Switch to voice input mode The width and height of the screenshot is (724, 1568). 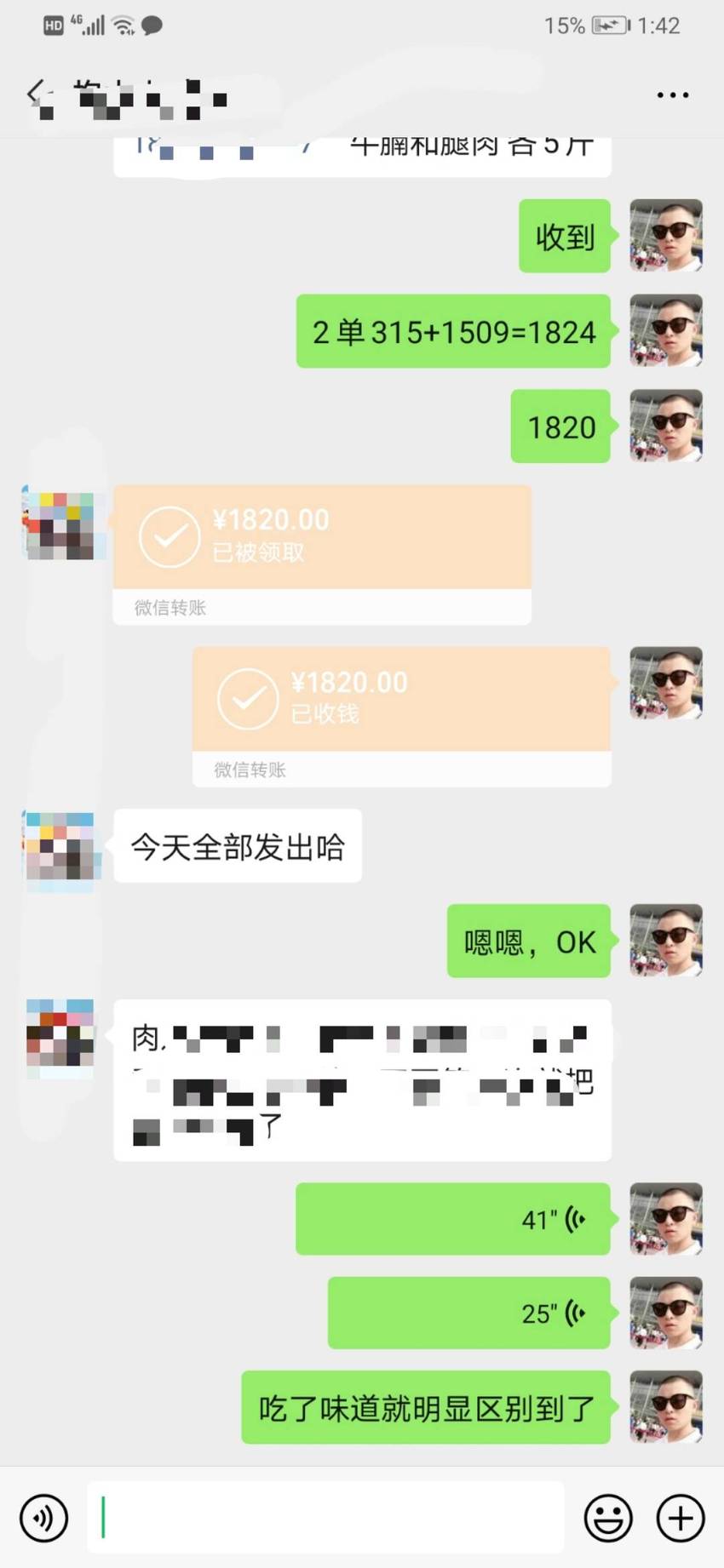coord(44,1518)
